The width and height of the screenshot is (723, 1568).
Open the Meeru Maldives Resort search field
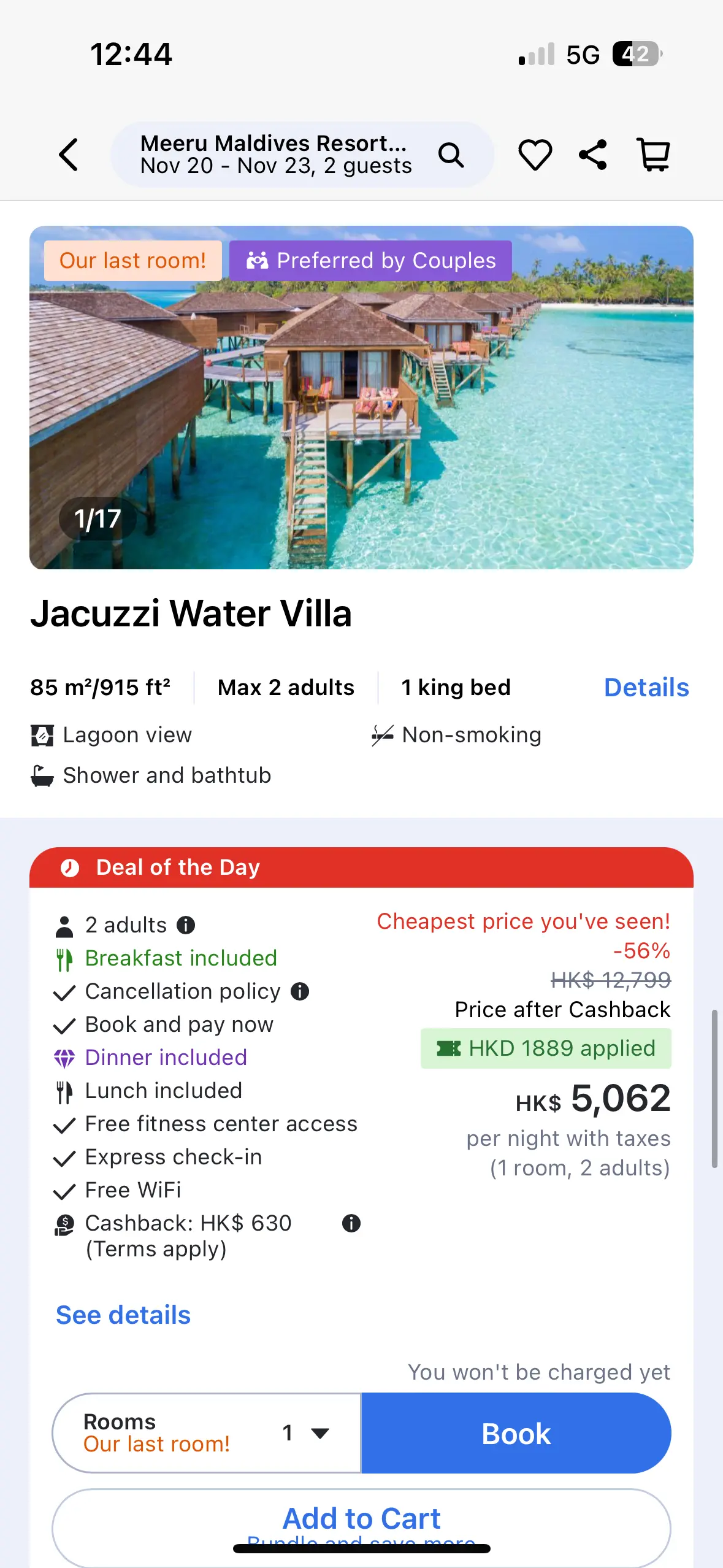302,155
